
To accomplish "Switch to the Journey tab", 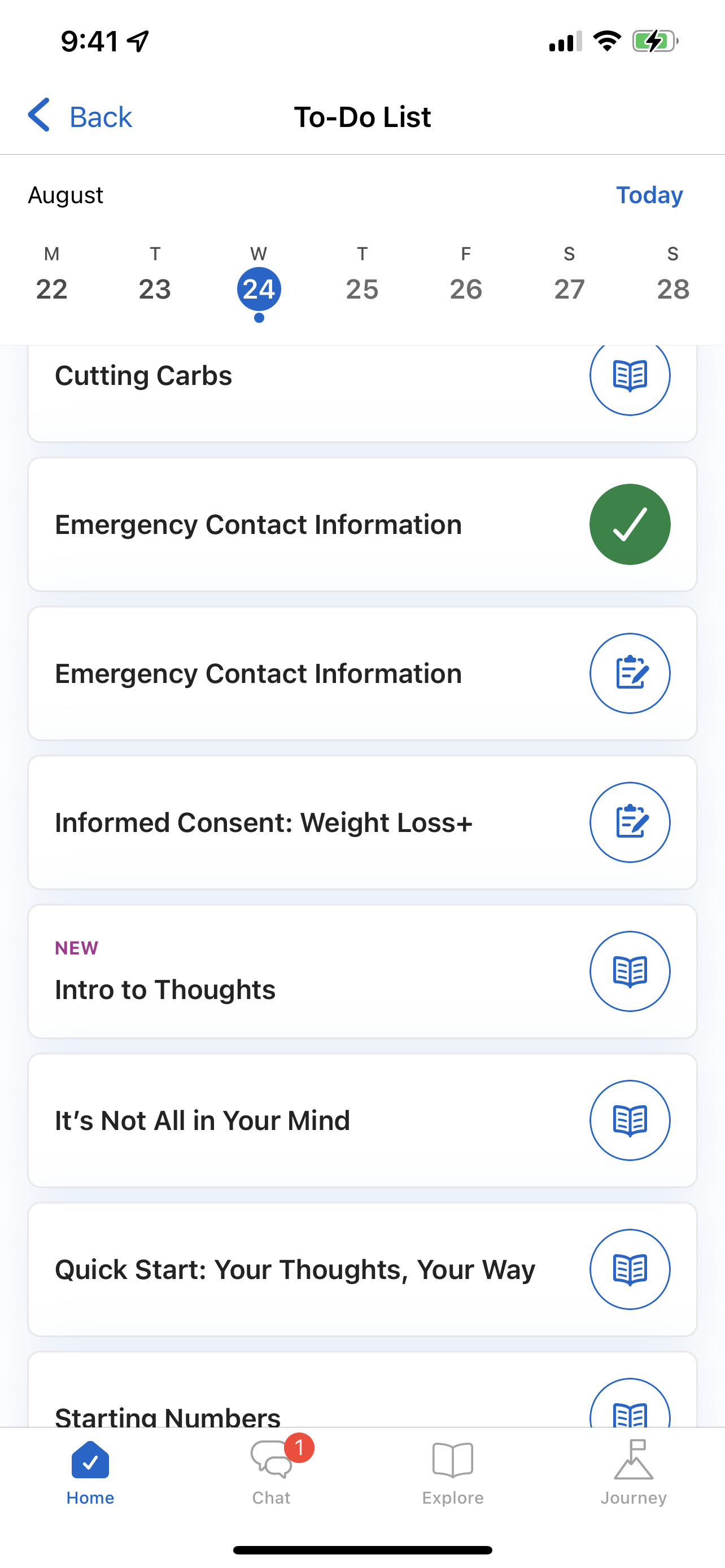I will [x=634, y=1471].
